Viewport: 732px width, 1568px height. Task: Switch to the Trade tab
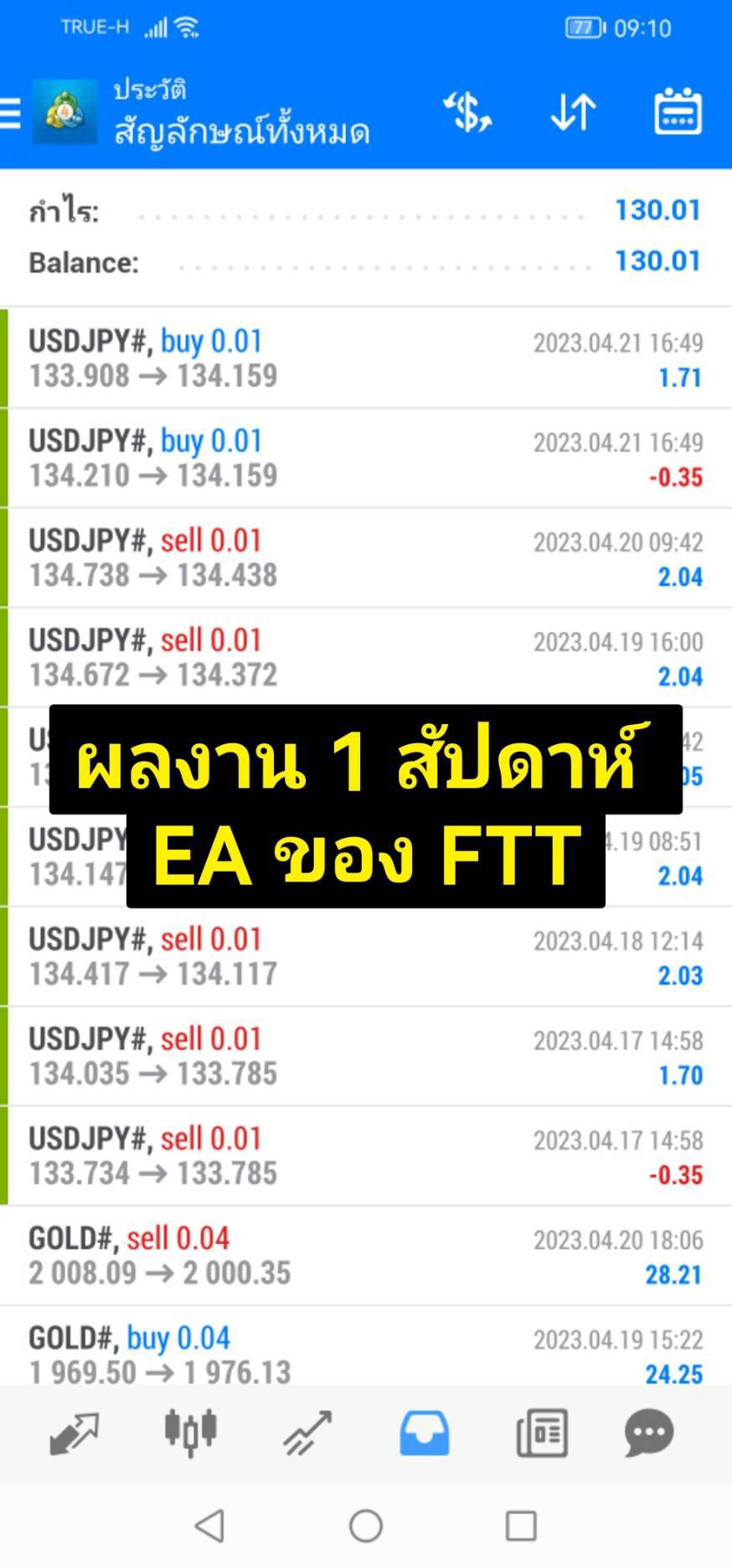(307, 1433)
